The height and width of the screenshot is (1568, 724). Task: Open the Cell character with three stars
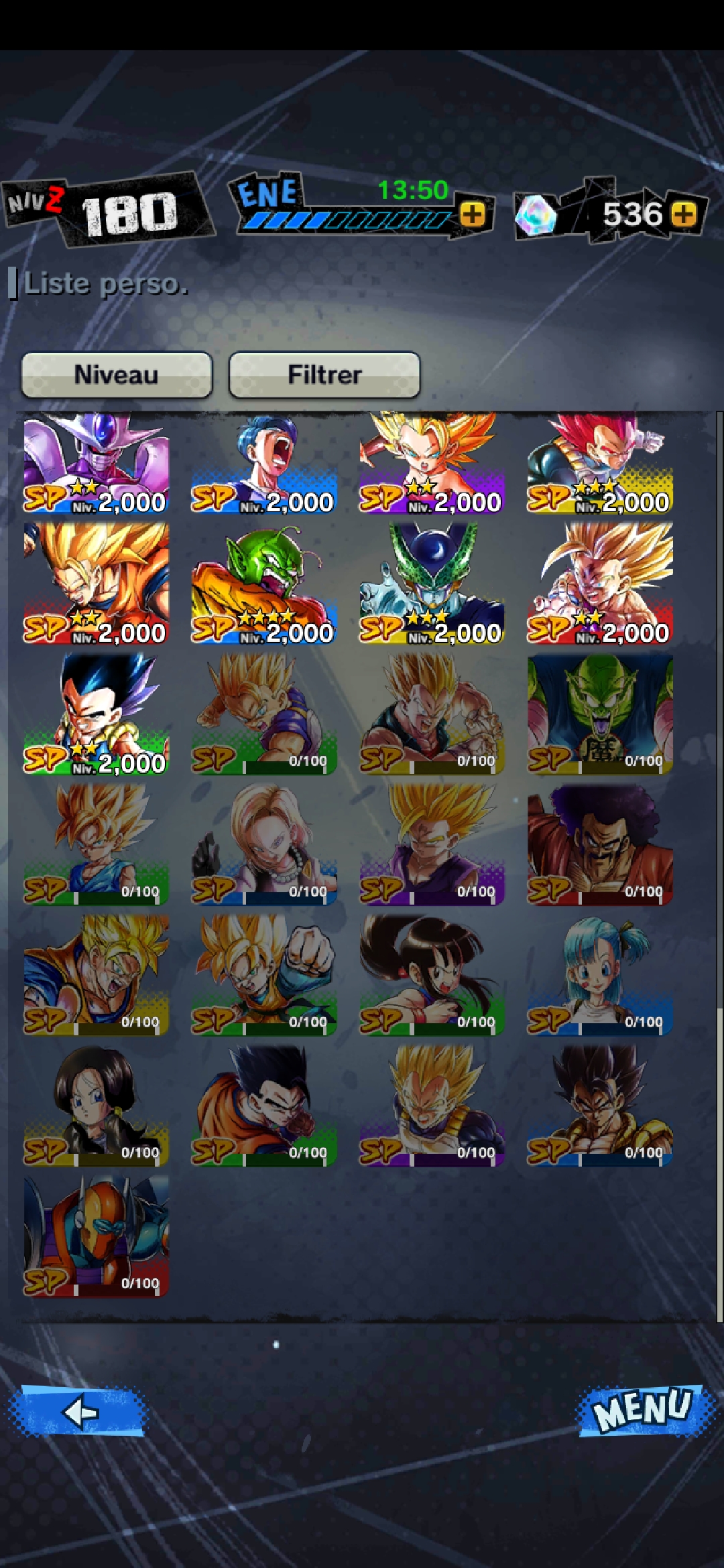pos(432,584)
